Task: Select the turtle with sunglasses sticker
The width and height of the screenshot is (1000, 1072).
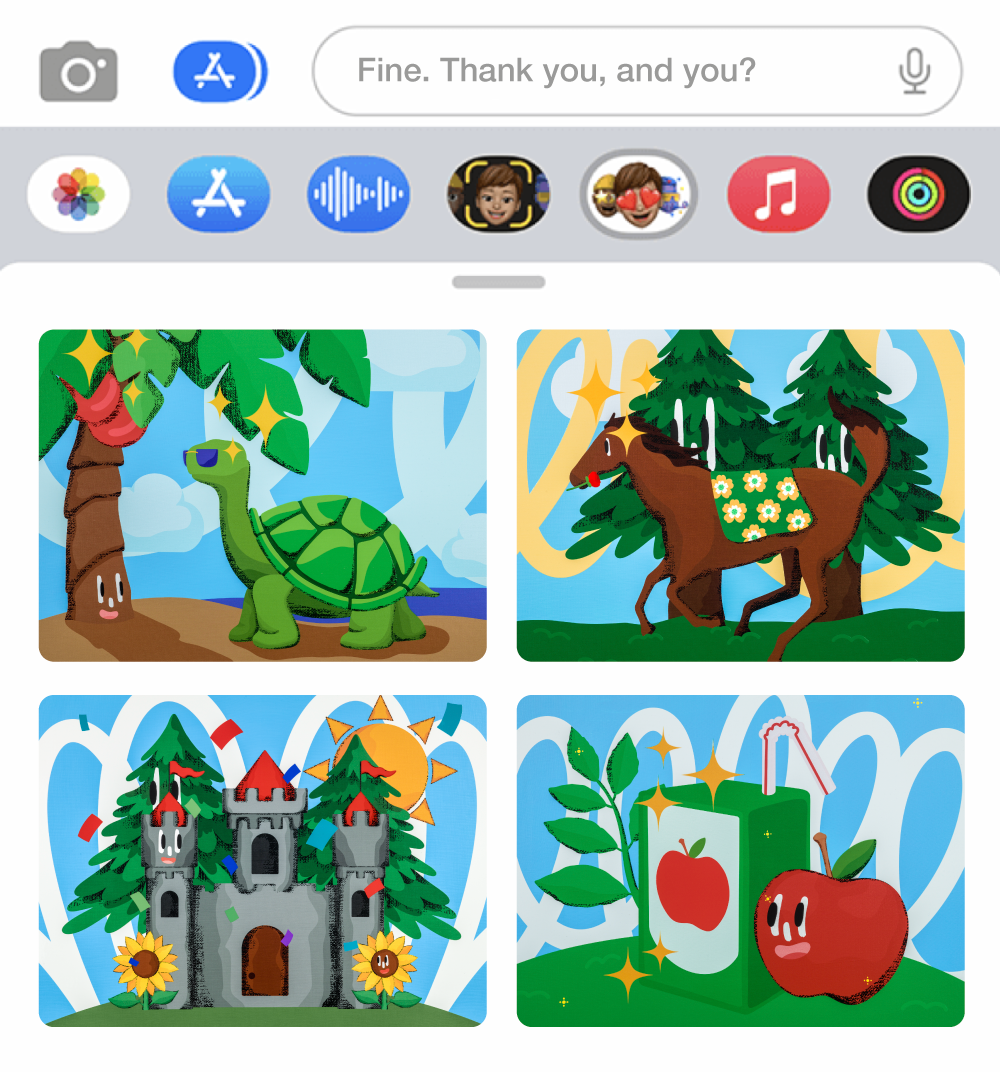Action: tap(263, 496)
